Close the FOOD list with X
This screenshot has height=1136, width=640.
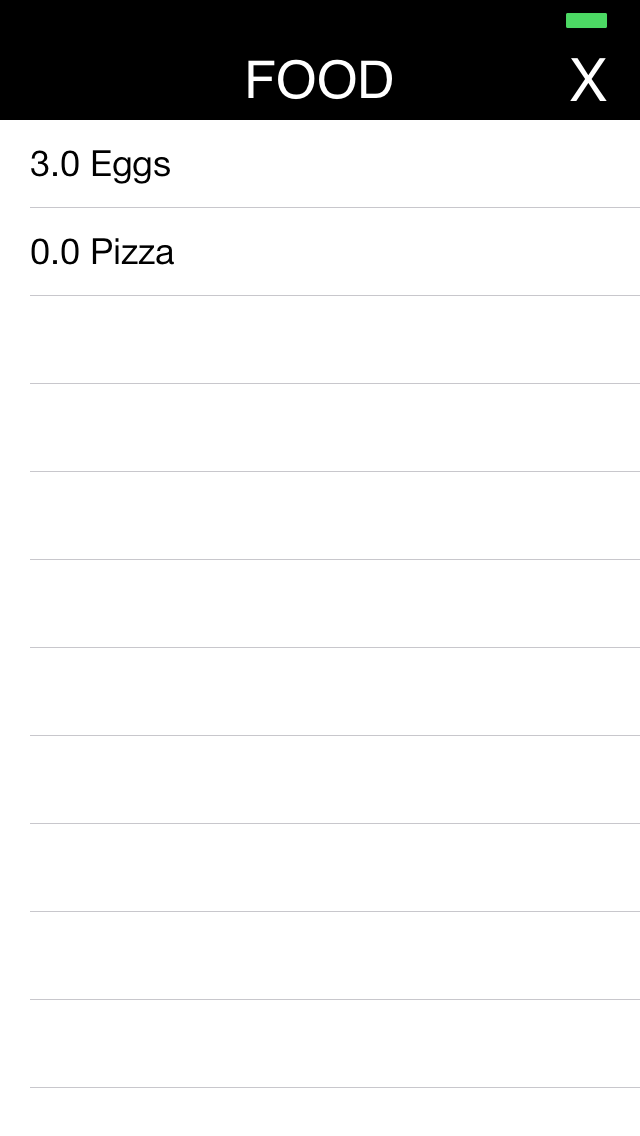point(588,80)
